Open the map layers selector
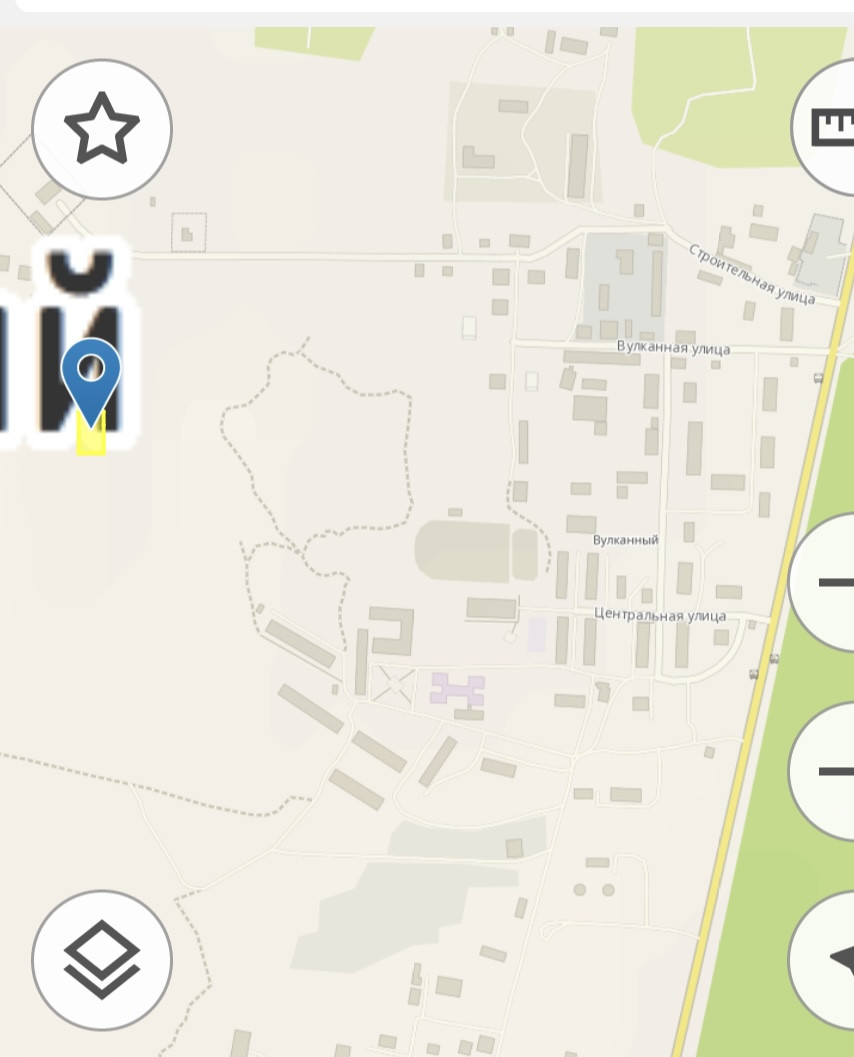The height and width of the screenshot is (1057, 854). [x=102, y=959]
